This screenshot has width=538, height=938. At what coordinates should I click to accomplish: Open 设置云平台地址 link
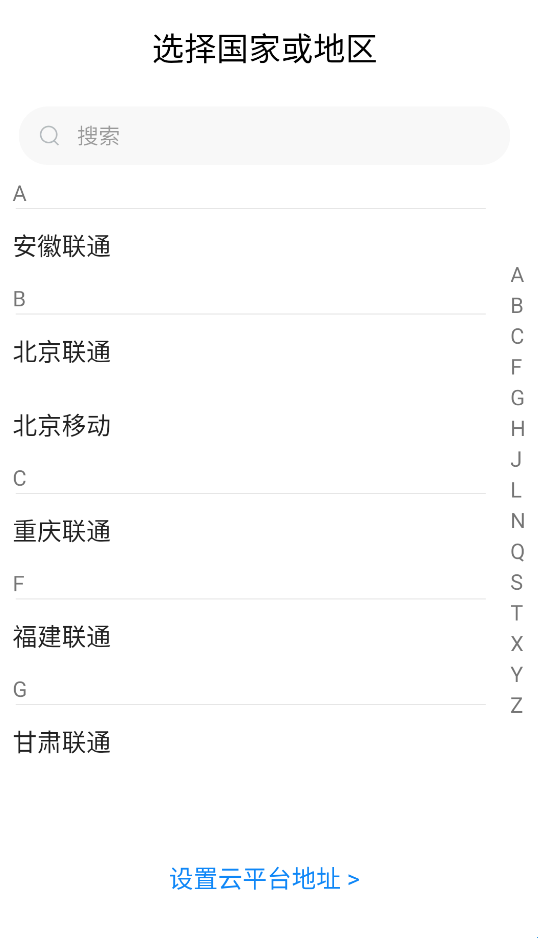pyautogui.click(x=265, y=879)
